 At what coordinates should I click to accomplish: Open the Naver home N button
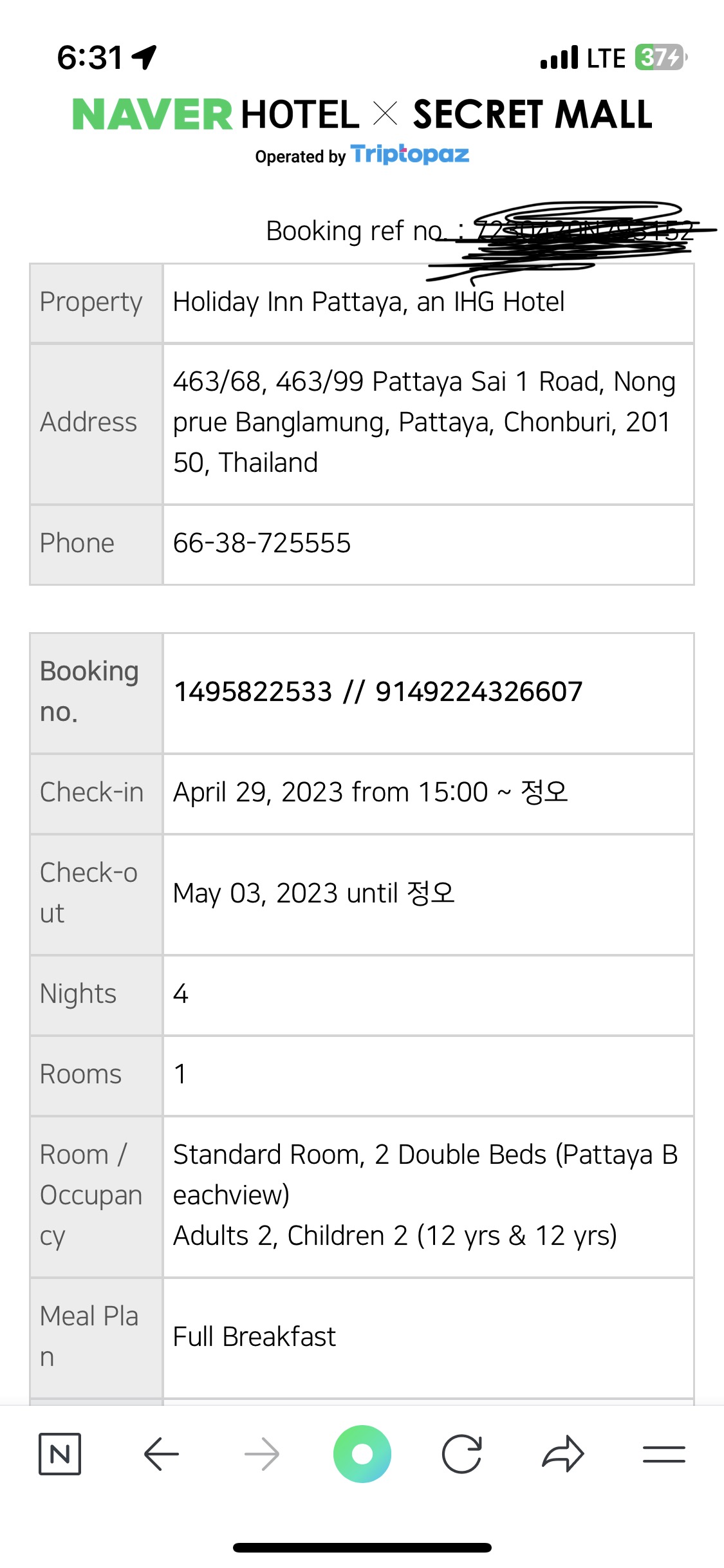point(60,1453)
